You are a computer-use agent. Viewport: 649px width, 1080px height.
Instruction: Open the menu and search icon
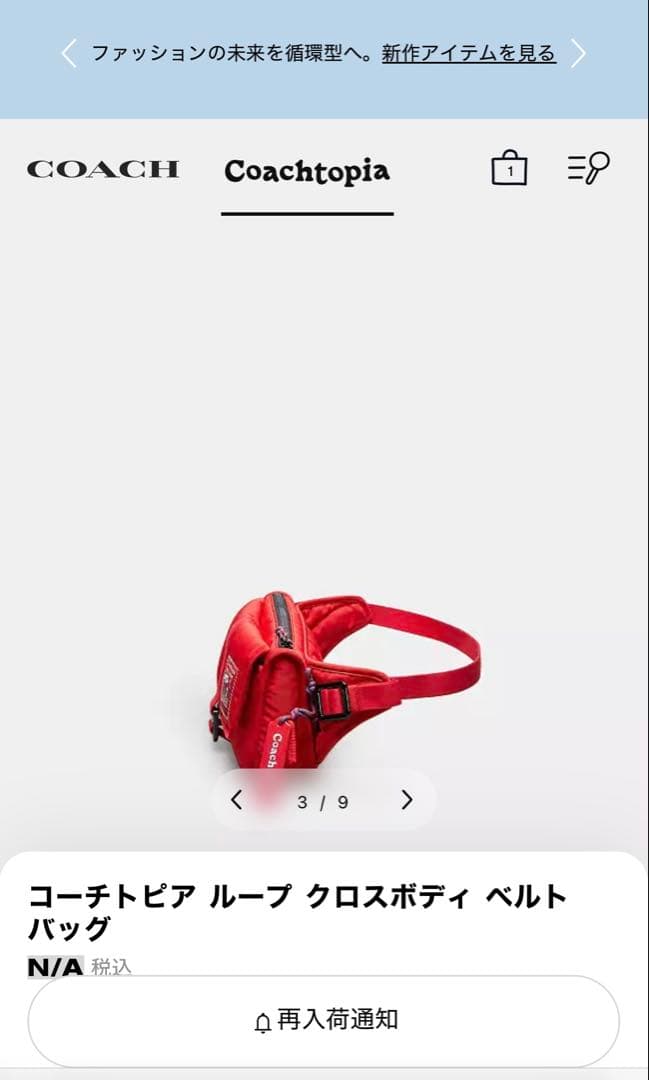pos(588,168)
